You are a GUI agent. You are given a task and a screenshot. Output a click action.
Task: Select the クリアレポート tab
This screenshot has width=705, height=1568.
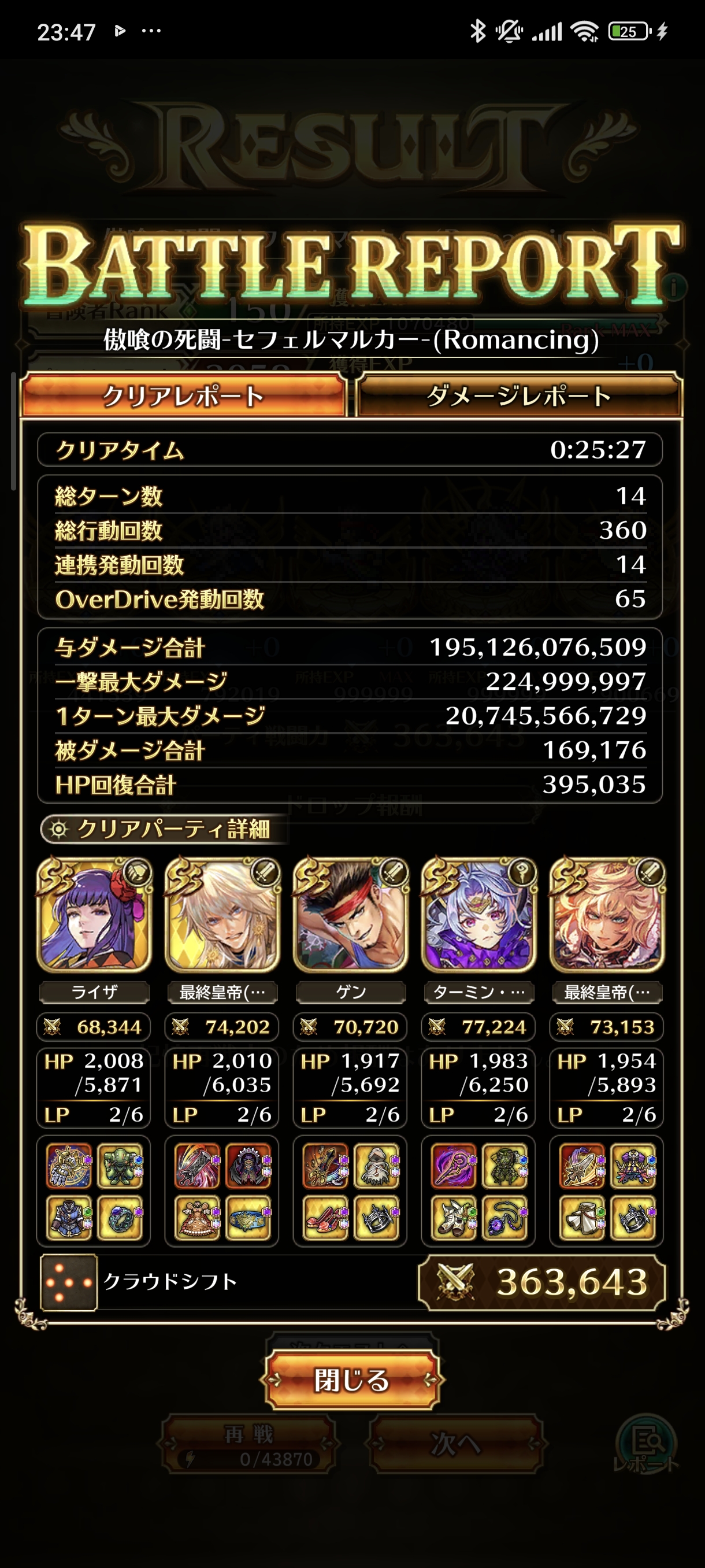183,396
